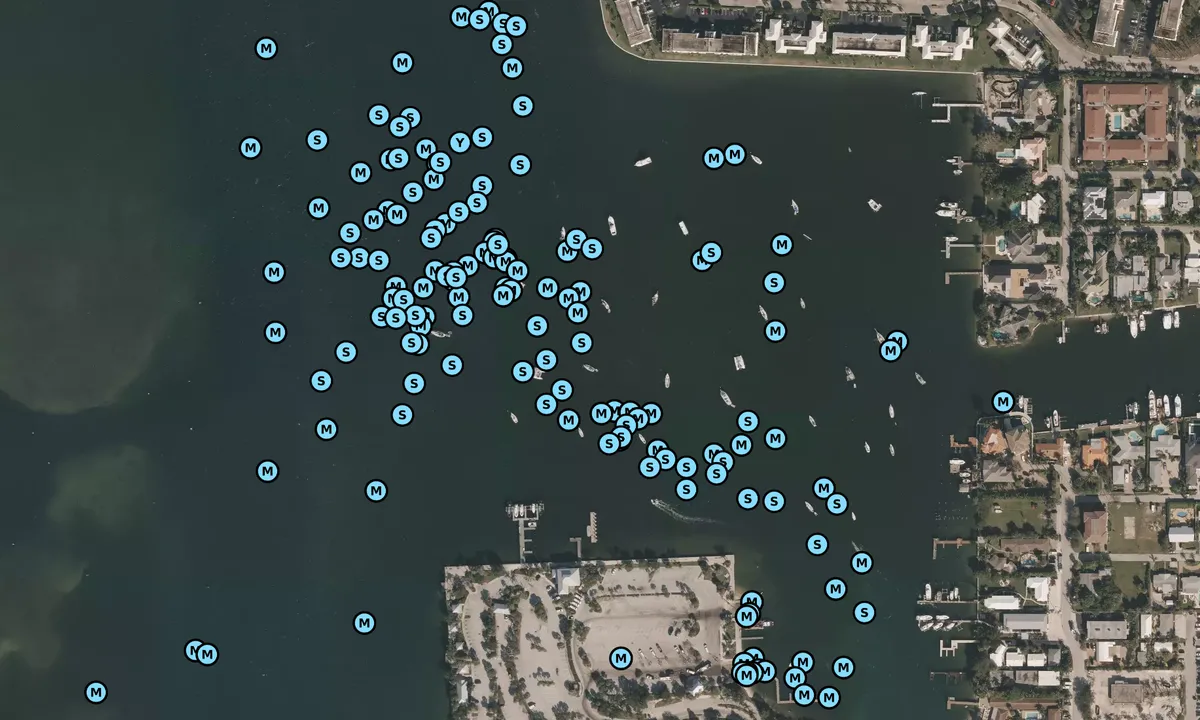Tap the M marker beside the eastern canal dock
Viewport: 1200px width, 720px height.
point(1003,402)
